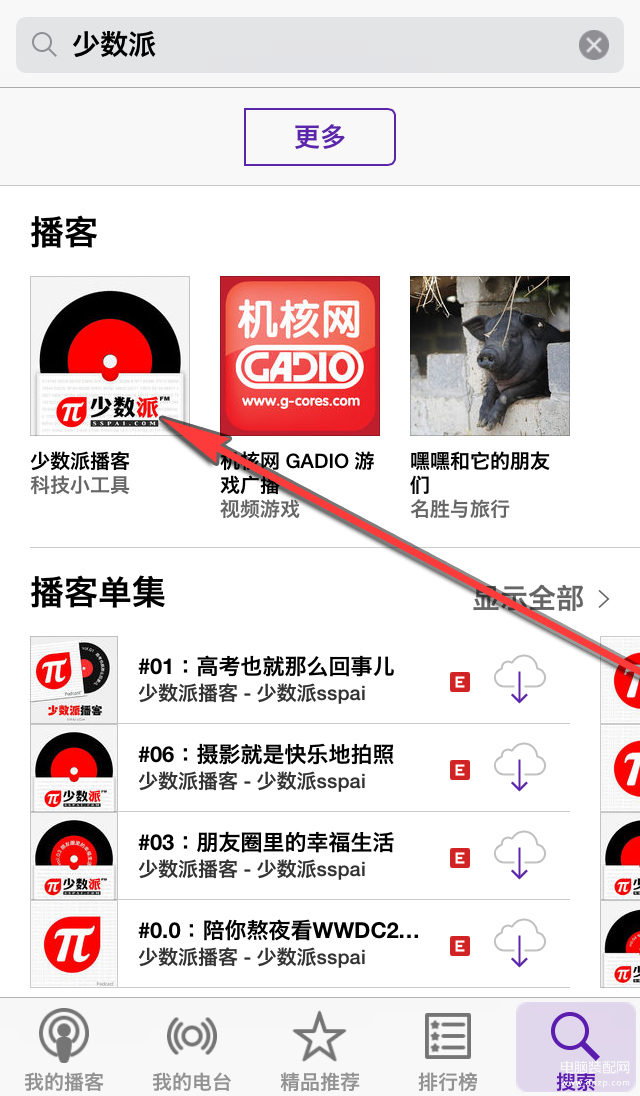Download episode #0.0：陪你熬夜看WWDC
The width and height of the screenshot is (640, 1096).
(x=520, y=945)
